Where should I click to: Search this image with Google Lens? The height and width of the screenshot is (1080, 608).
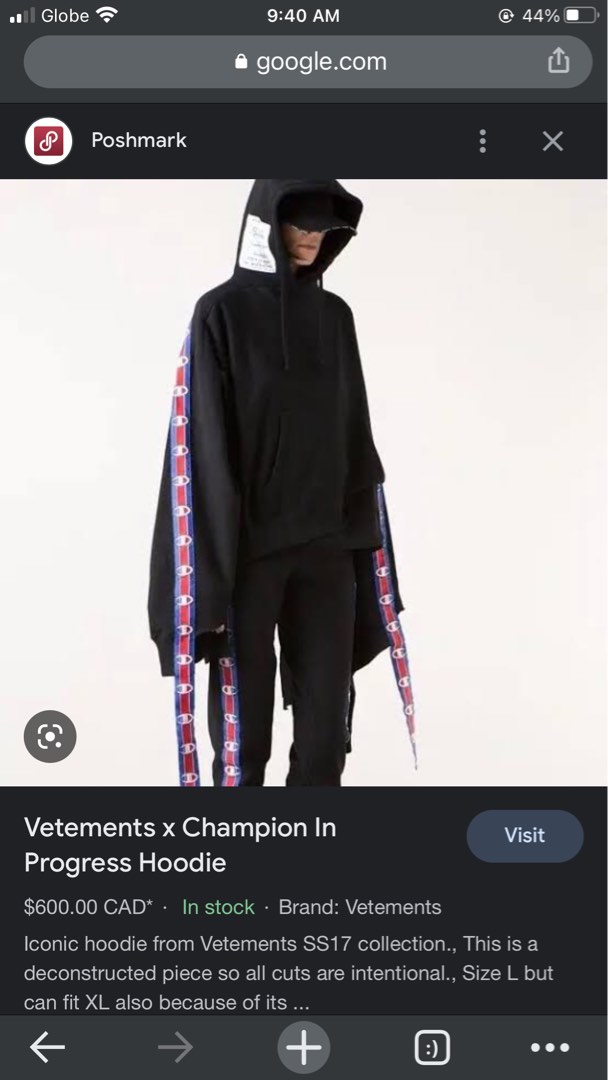pyautogui.click(x=50, y=737)
